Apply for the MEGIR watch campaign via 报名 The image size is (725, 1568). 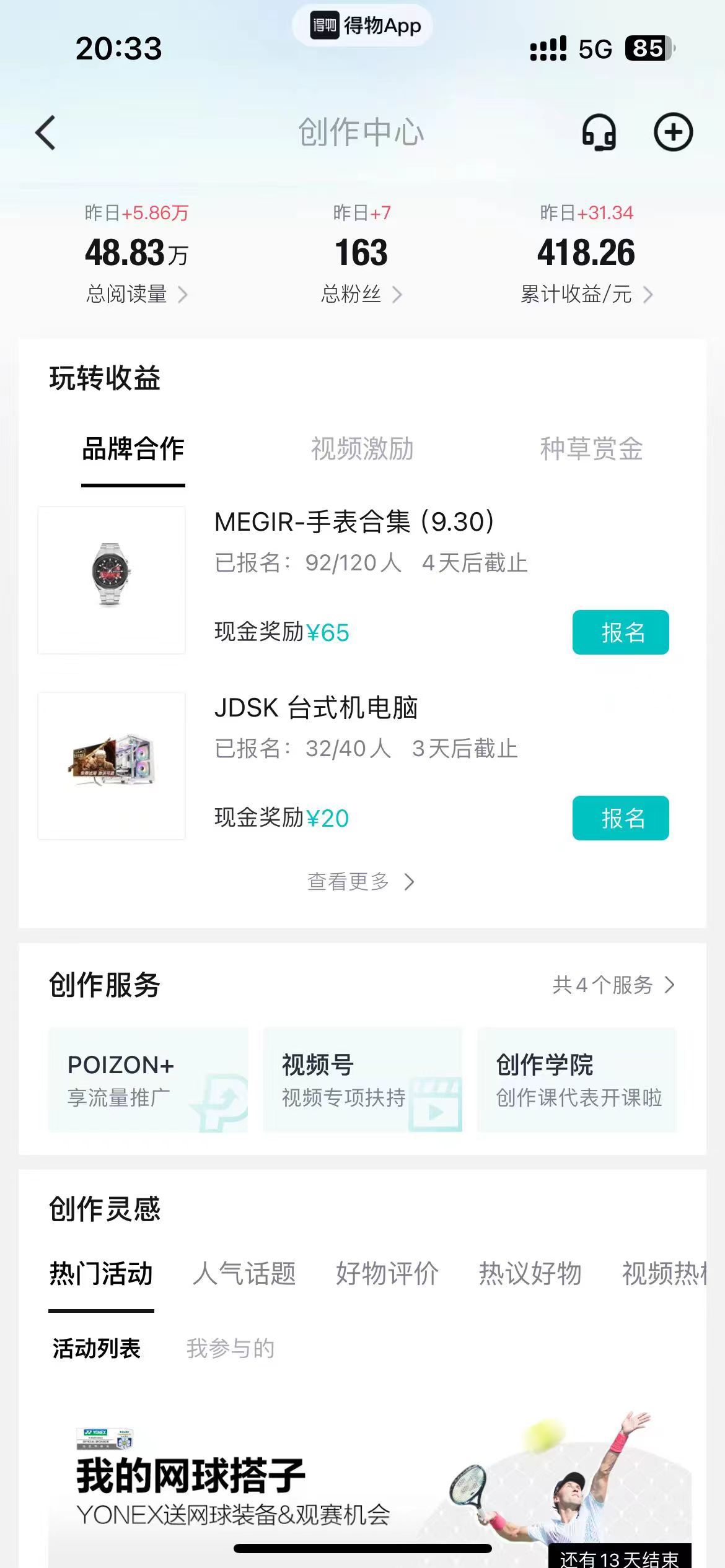pyautogui.click(x=620, y=632)
